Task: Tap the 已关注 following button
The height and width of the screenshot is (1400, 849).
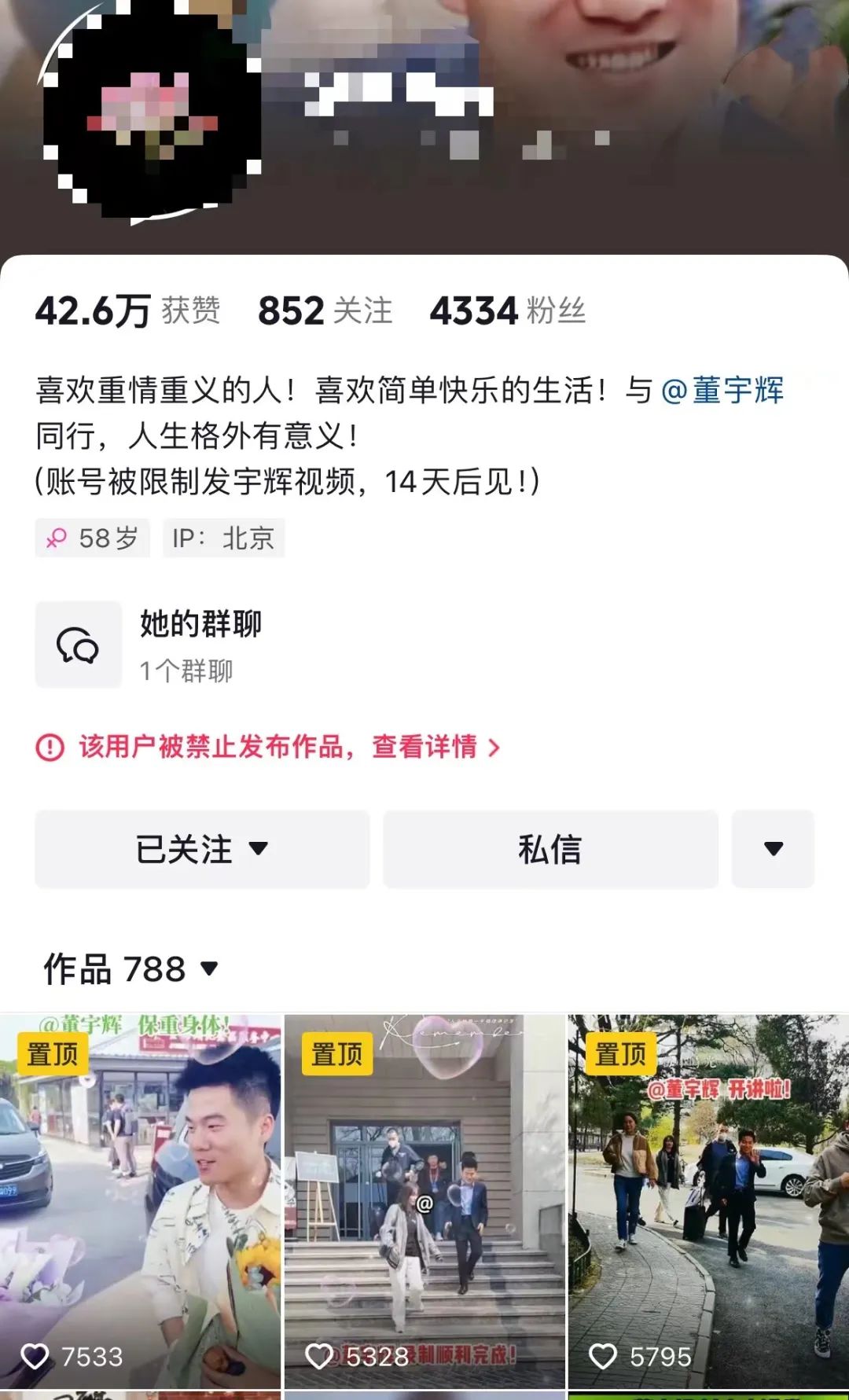Action: coord(202,849)
